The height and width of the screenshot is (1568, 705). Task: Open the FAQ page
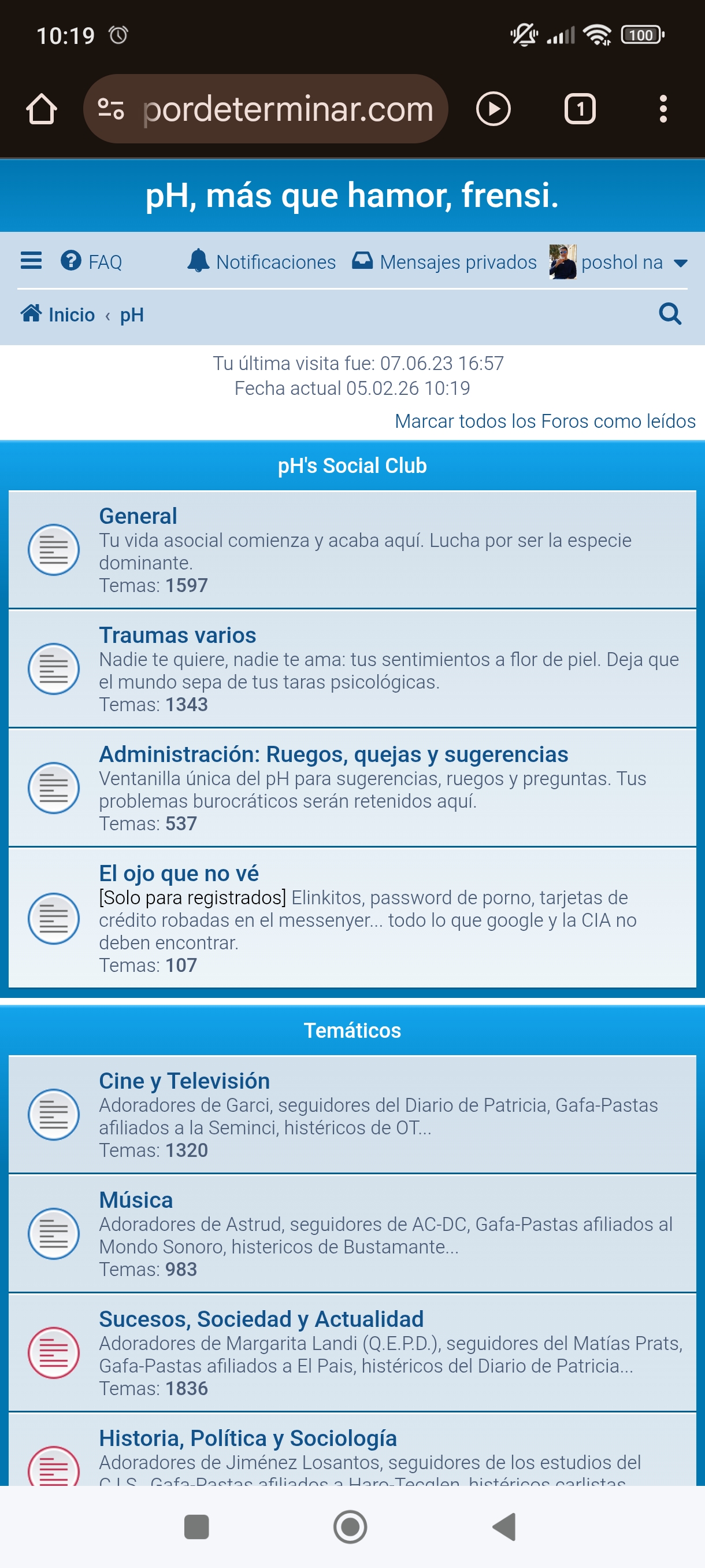pos(92,262)
